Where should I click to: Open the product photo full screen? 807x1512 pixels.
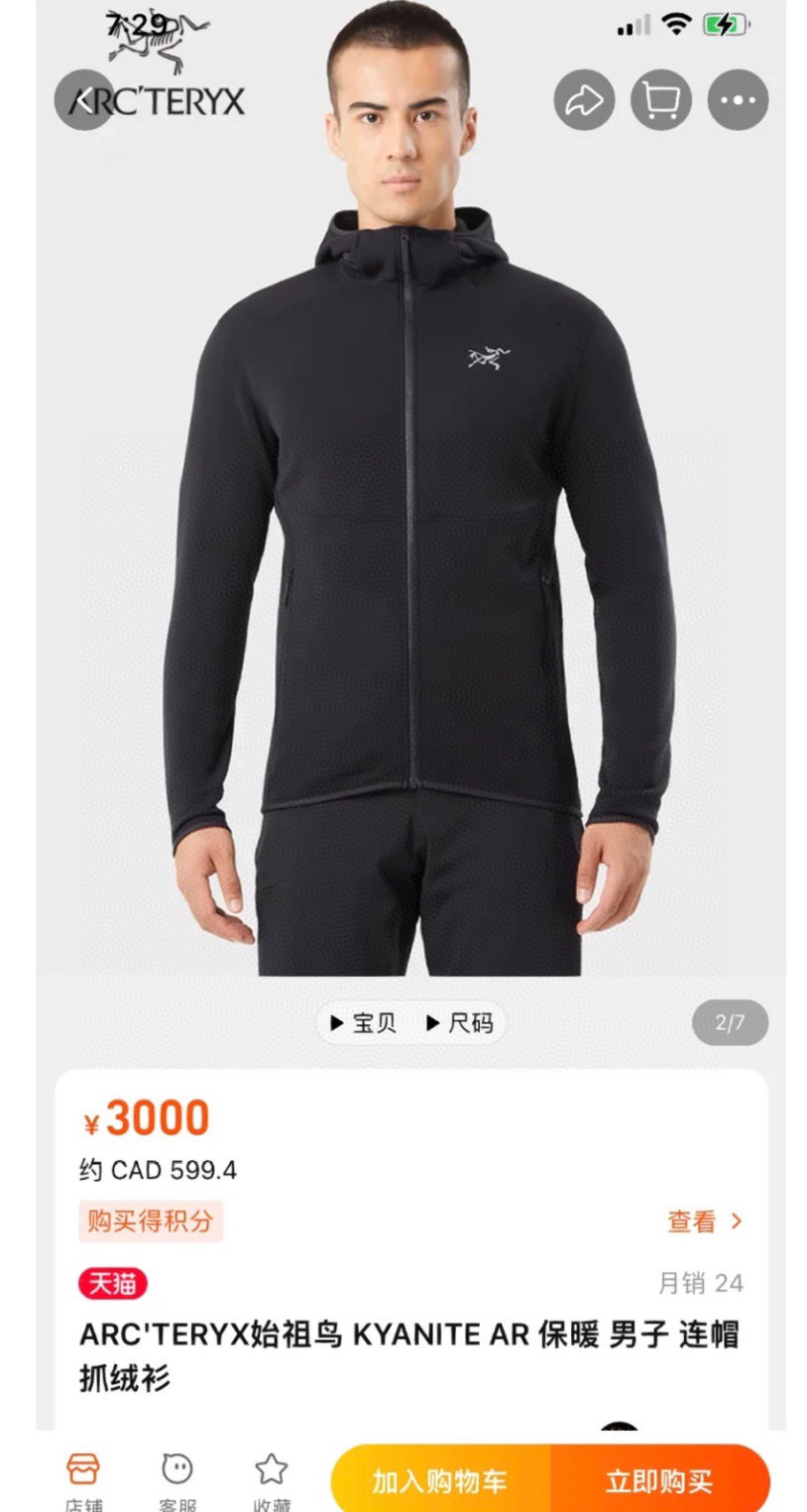pos(410,555)
